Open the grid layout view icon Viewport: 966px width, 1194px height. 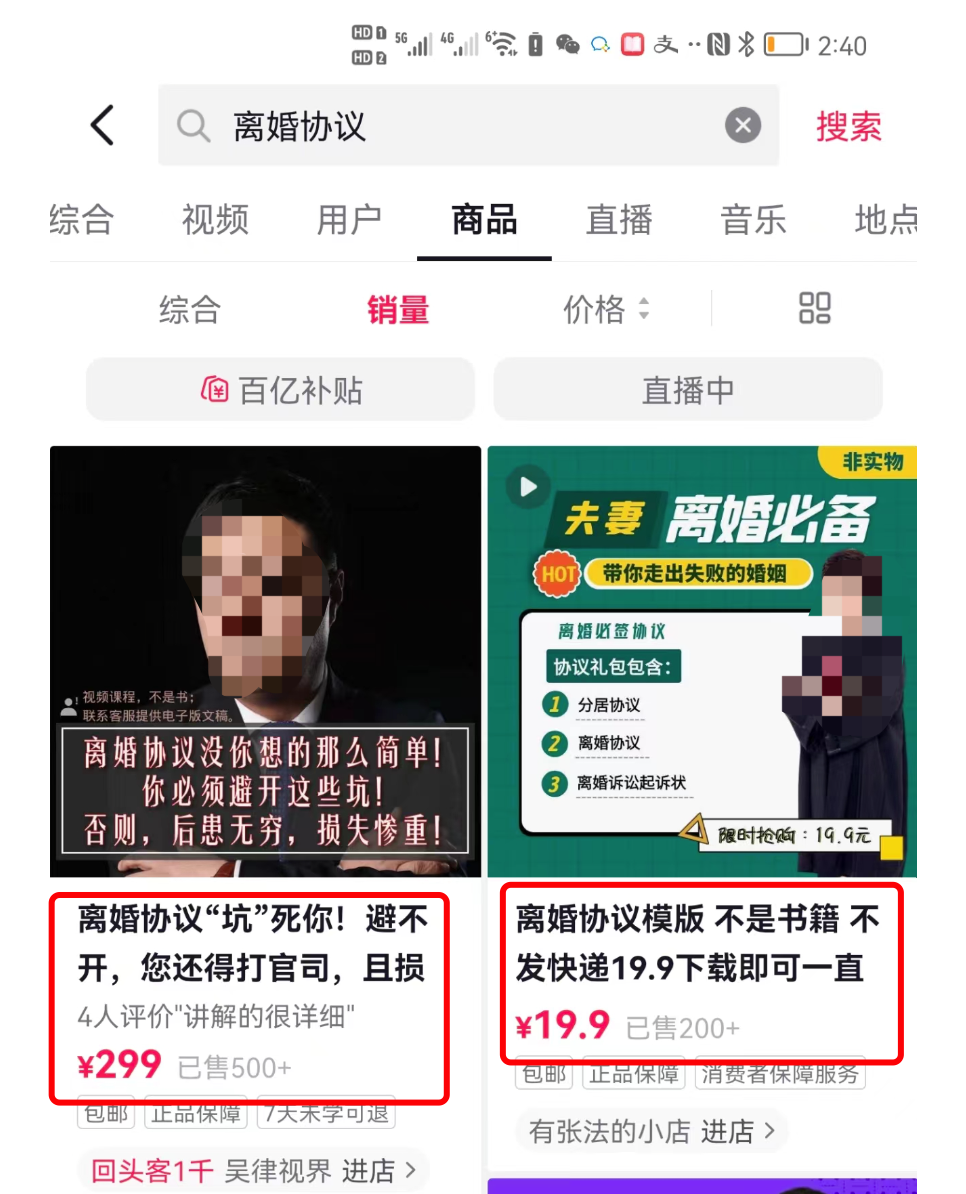pyautogui.click(x=815, y=309)
